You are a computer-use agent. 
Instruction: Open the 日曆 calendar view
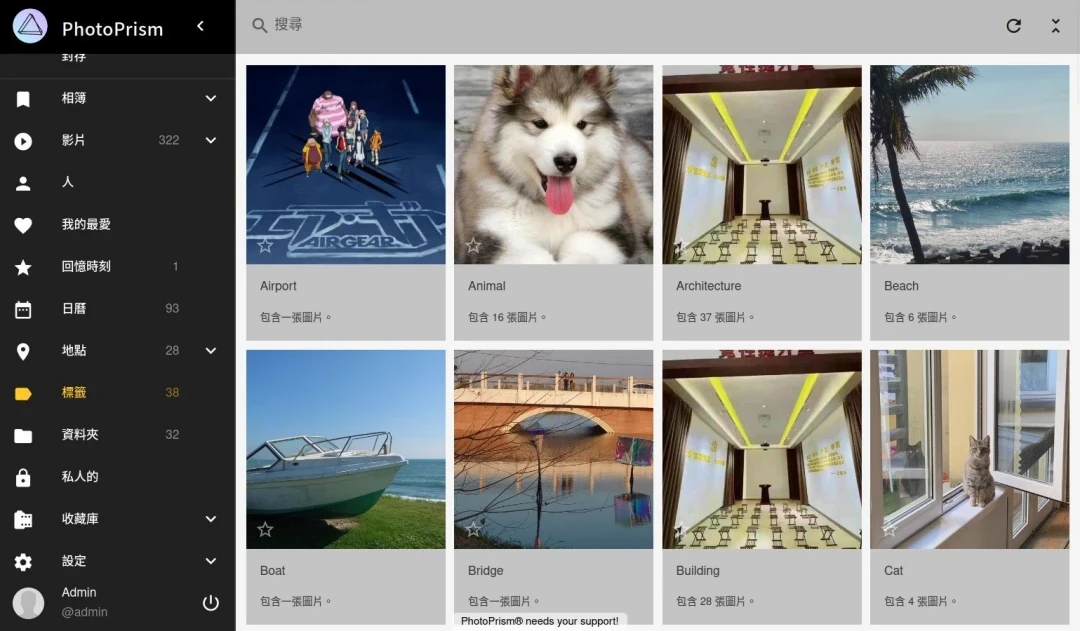tap(74, 308)
